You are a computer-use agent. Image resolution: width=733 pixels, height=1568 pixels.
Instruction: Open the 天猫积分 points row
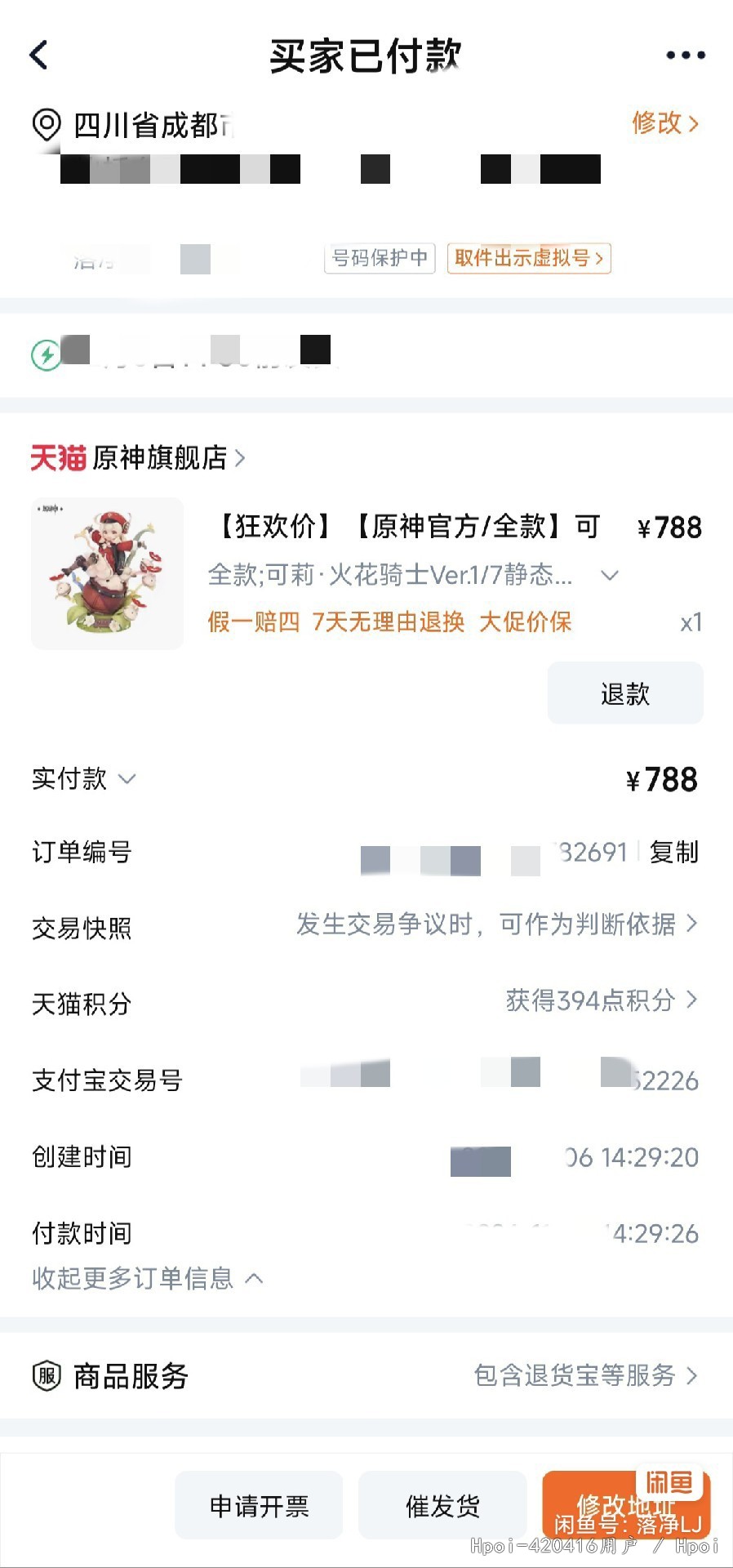pyautogui.click(x=366, y=1002)
